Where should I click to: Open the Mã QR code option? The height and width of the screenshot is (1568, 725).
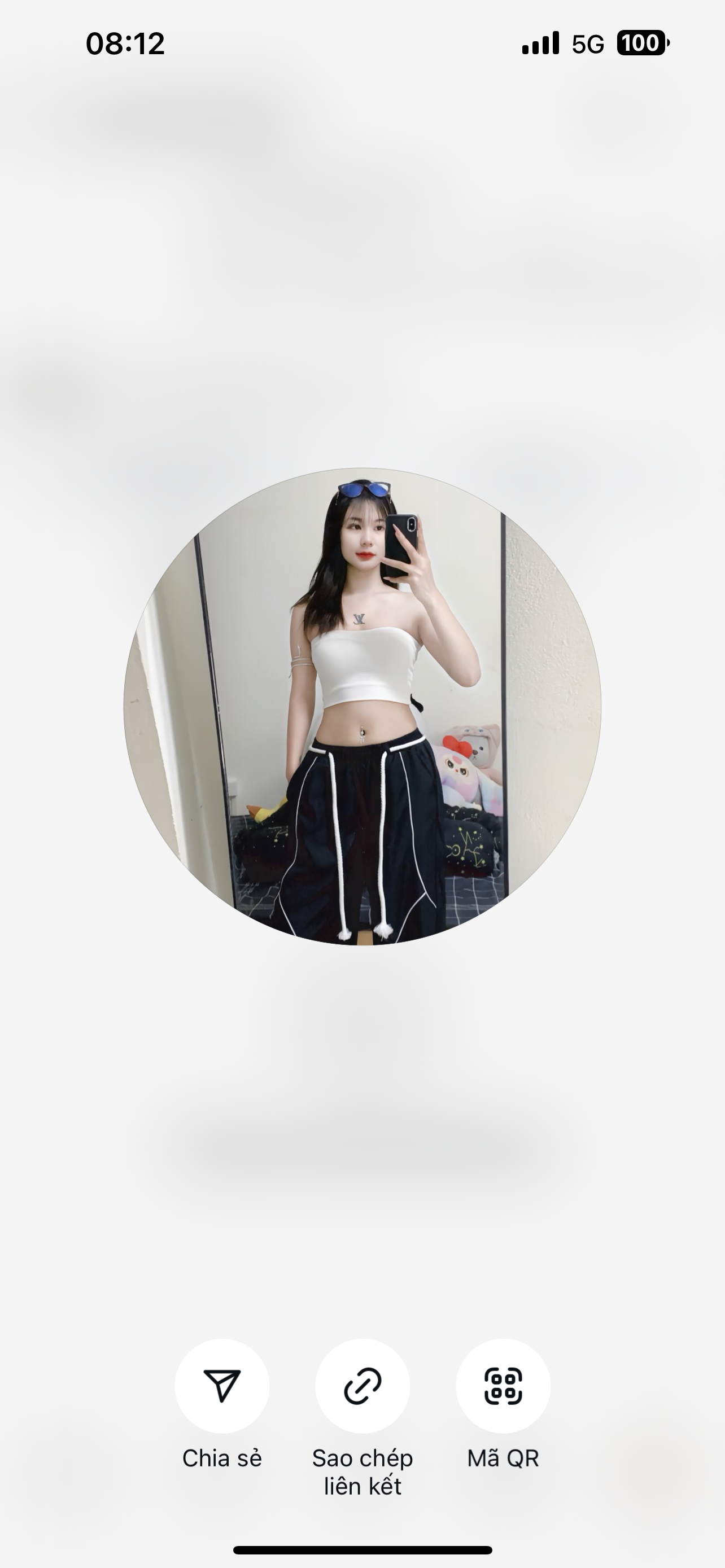[503, 1386]
